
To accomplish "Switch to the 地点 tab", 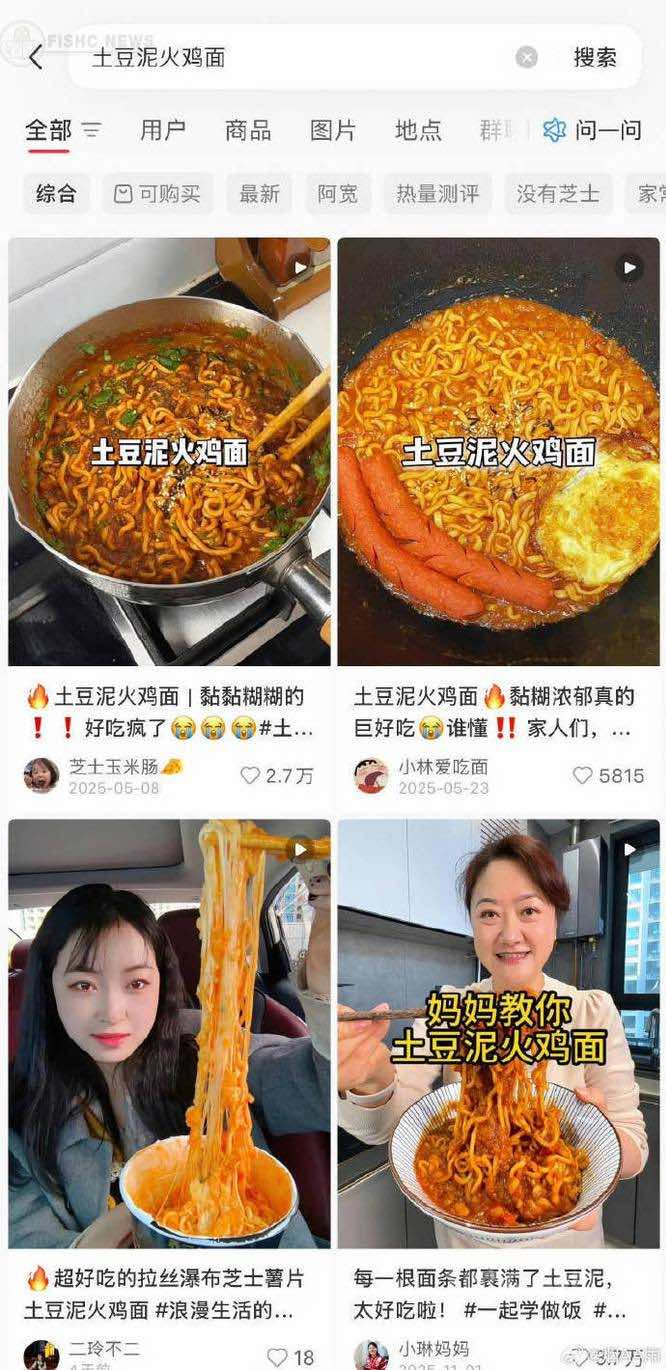I will pyautogui.click(x=418, y=130).
